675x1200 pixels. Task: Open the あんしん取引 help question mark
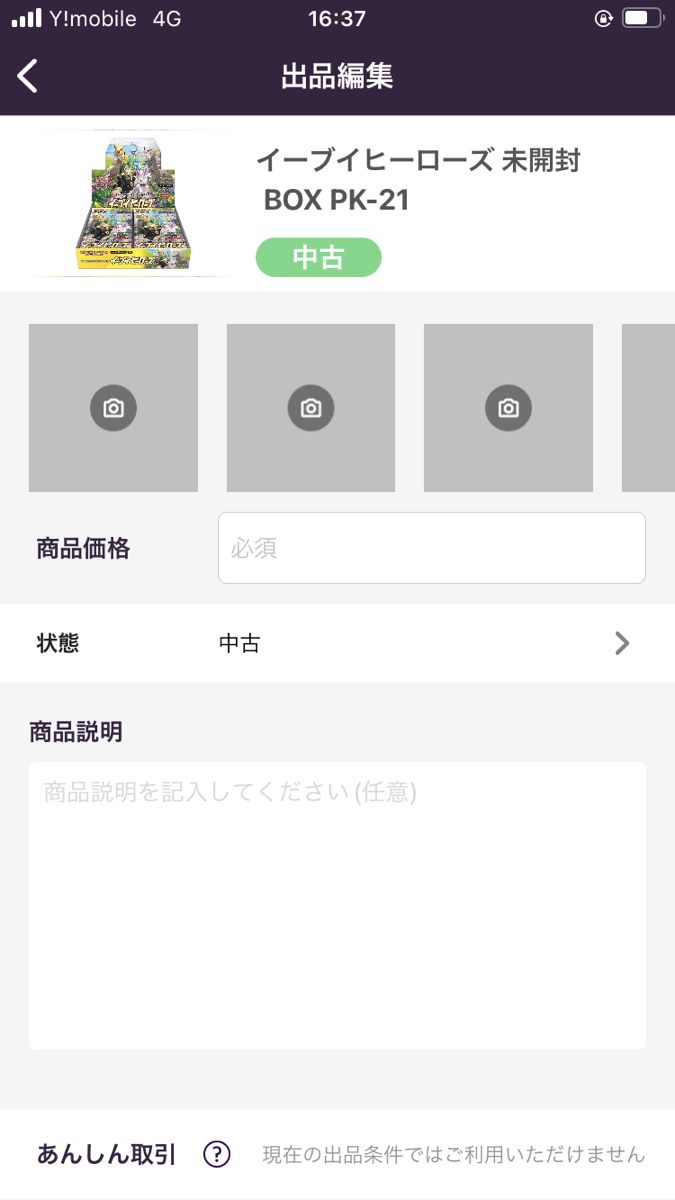pos(217,1155)
